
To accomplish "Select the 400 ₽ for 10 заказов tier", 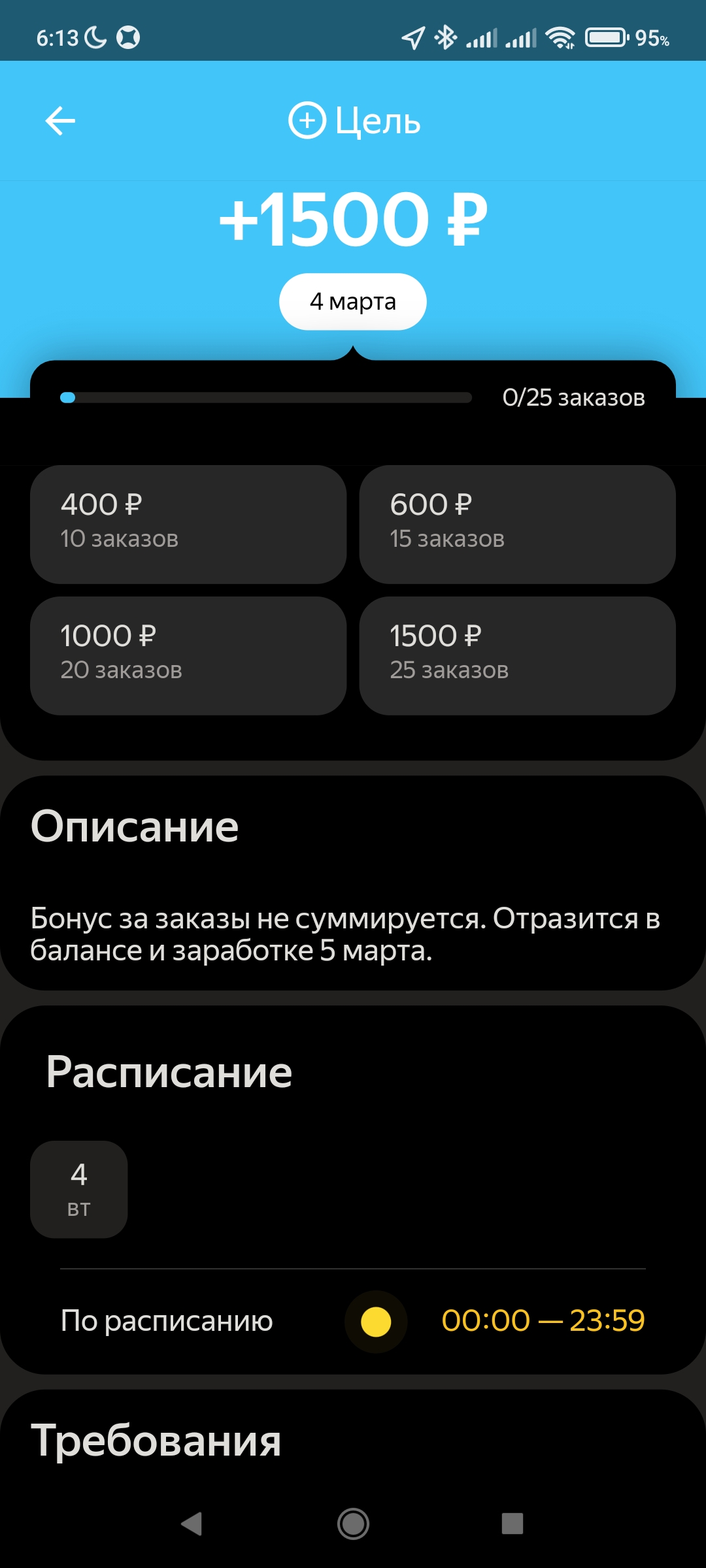I will pos(188,525).
